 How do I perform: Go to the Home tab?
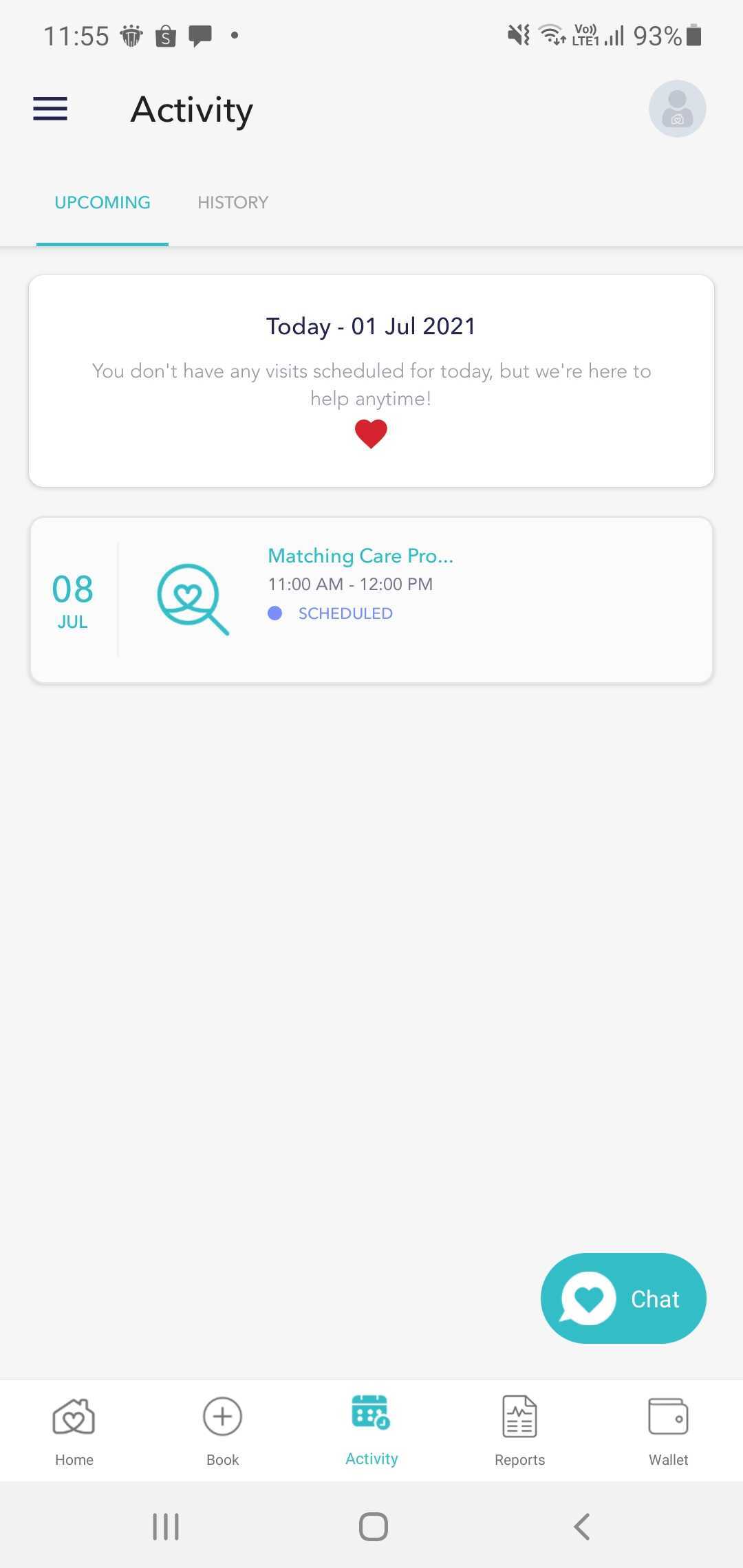[74, 1430]
